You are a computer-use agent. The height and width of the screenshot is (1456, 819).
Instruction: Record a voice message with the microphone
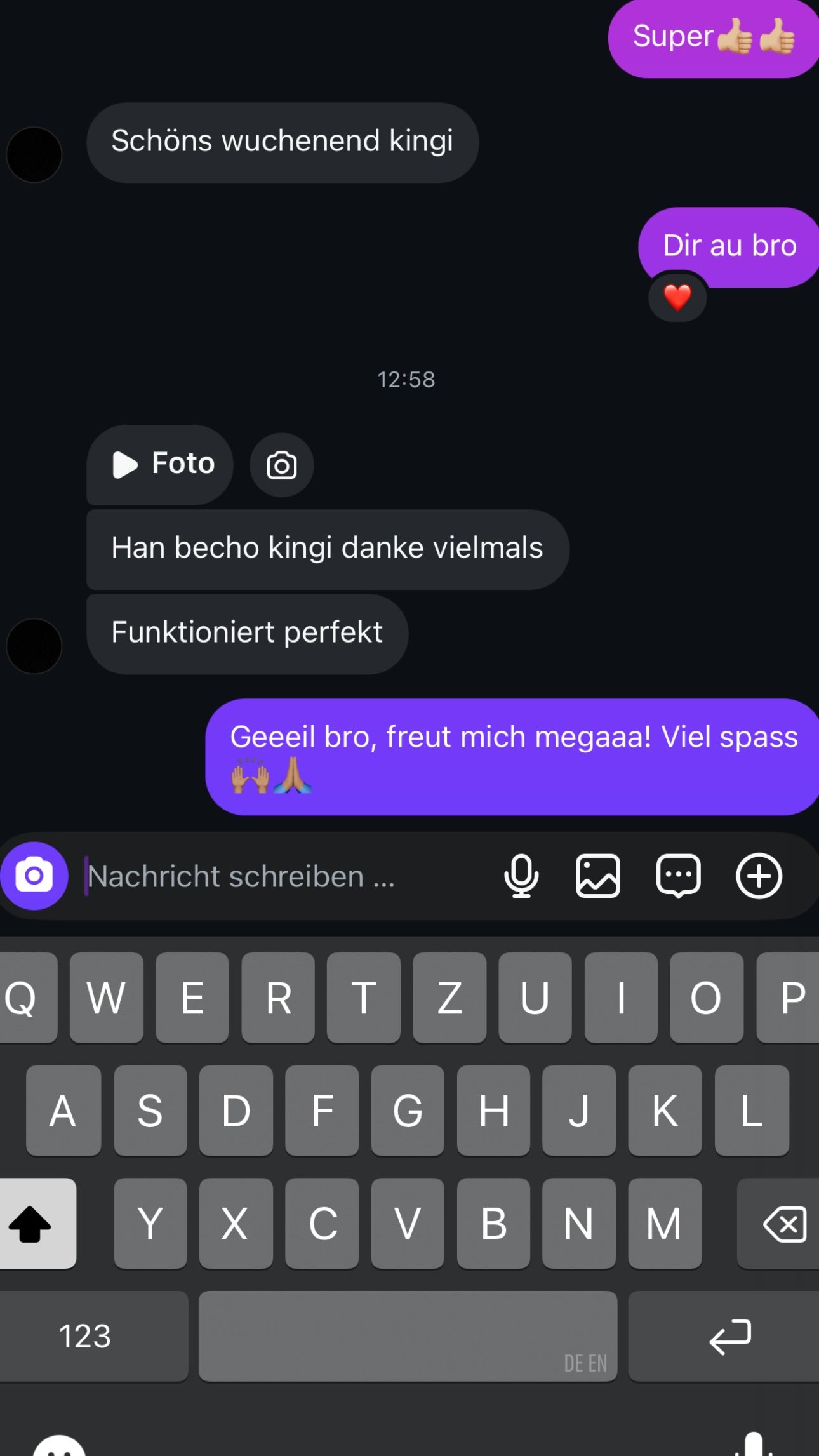coord(521,876)
